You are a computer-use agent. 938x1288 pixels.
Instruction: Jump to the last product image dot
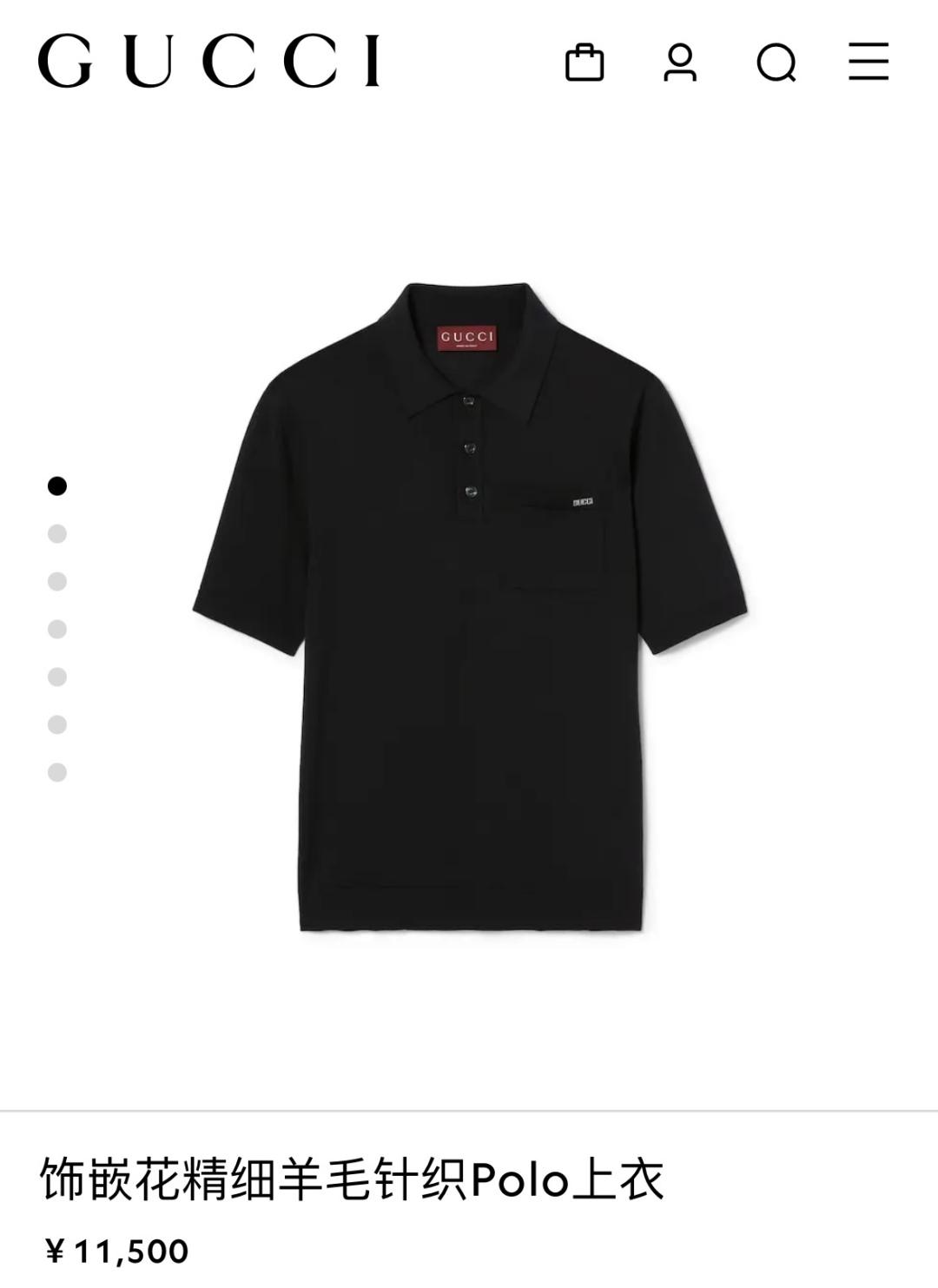(57, 772)
